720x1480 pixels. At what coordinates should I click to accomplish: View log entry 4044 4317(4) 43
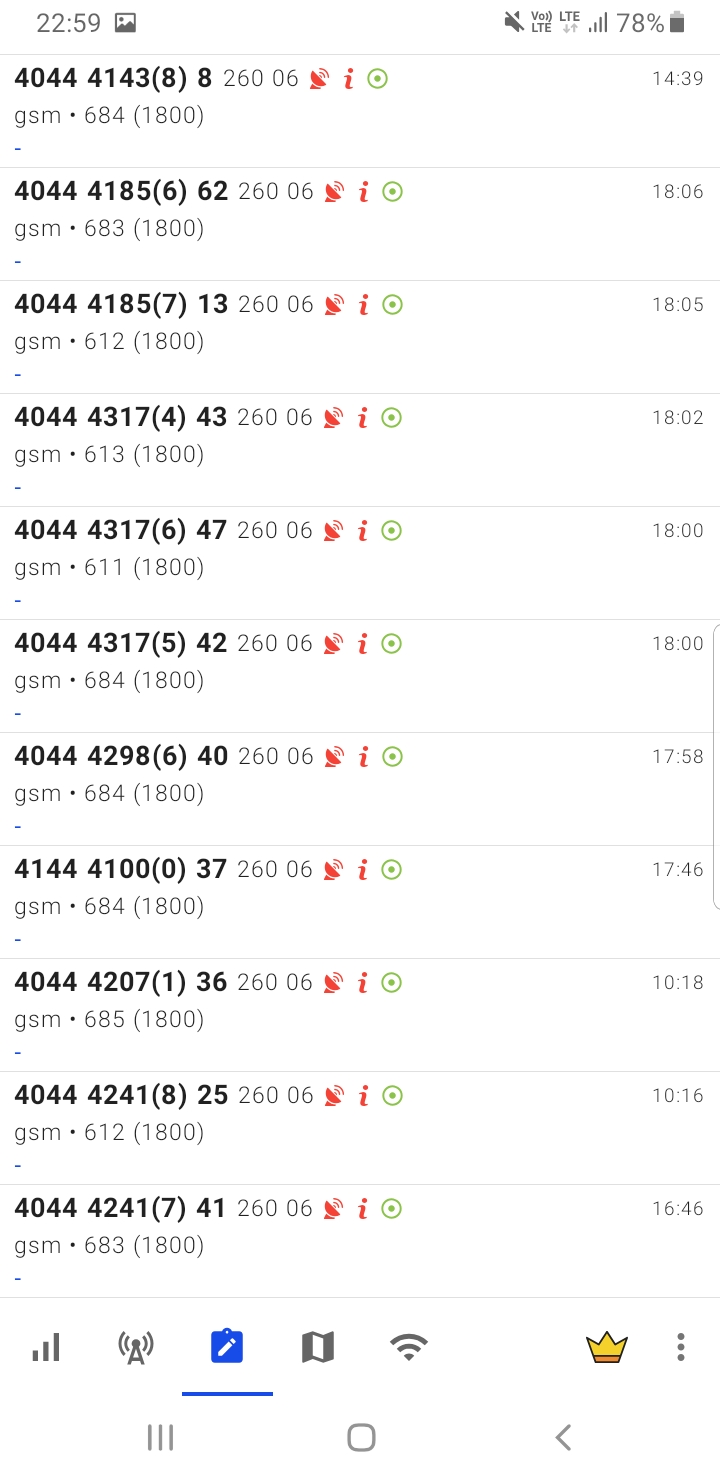[360, 450]
